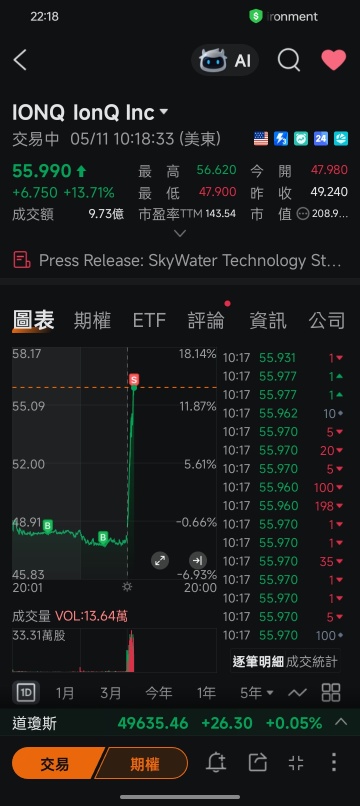Switch to the 公司 tab
360x806 pixels.
click(x=327, y=321)
